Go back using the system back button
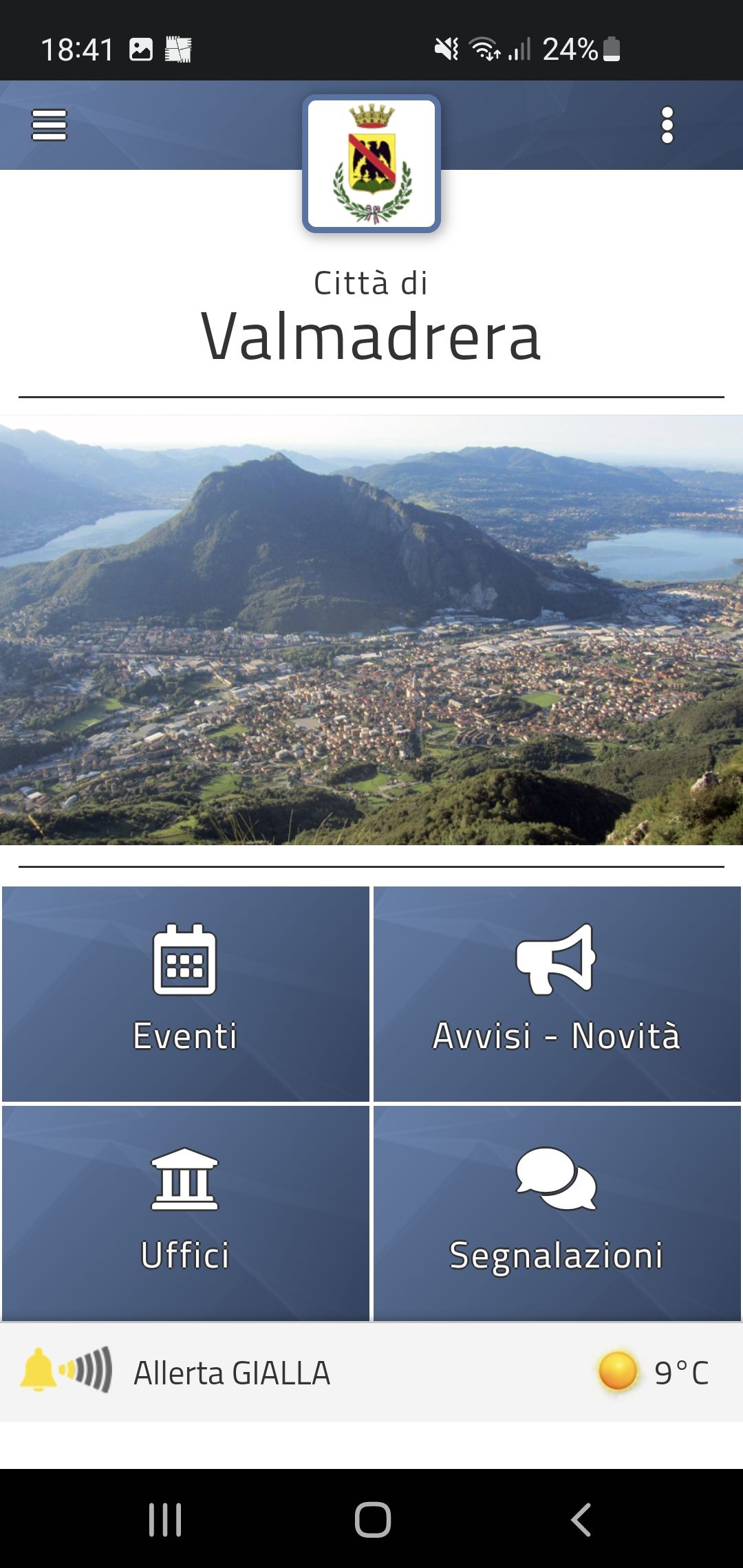The height and width of the screenshot is (1568, 743). pyautogui.click(x=581, y=1519)
